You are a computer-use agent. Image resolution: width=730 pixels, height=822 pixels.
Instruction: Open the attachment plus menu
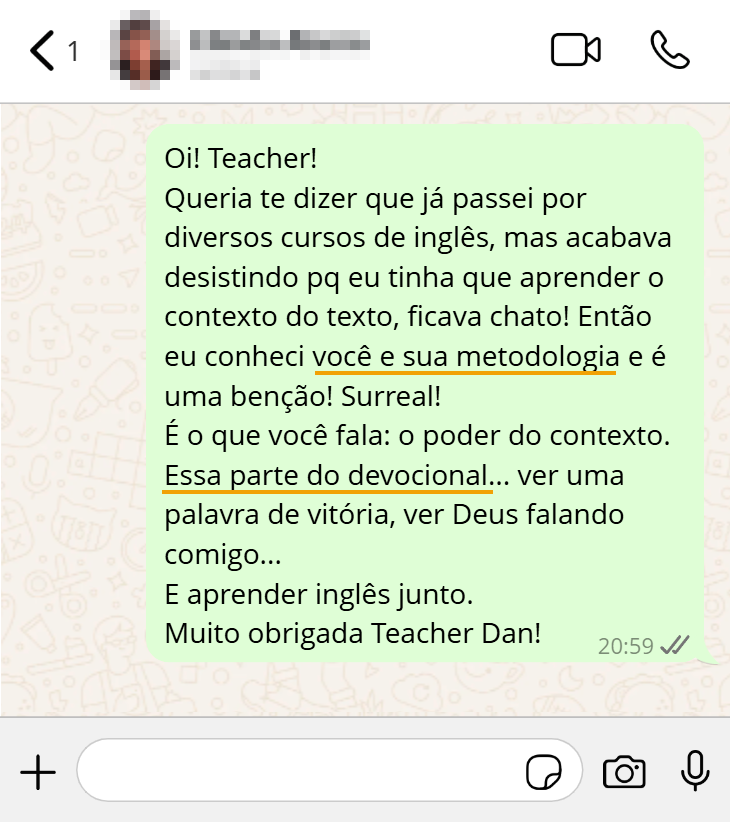tap(38, 772)
